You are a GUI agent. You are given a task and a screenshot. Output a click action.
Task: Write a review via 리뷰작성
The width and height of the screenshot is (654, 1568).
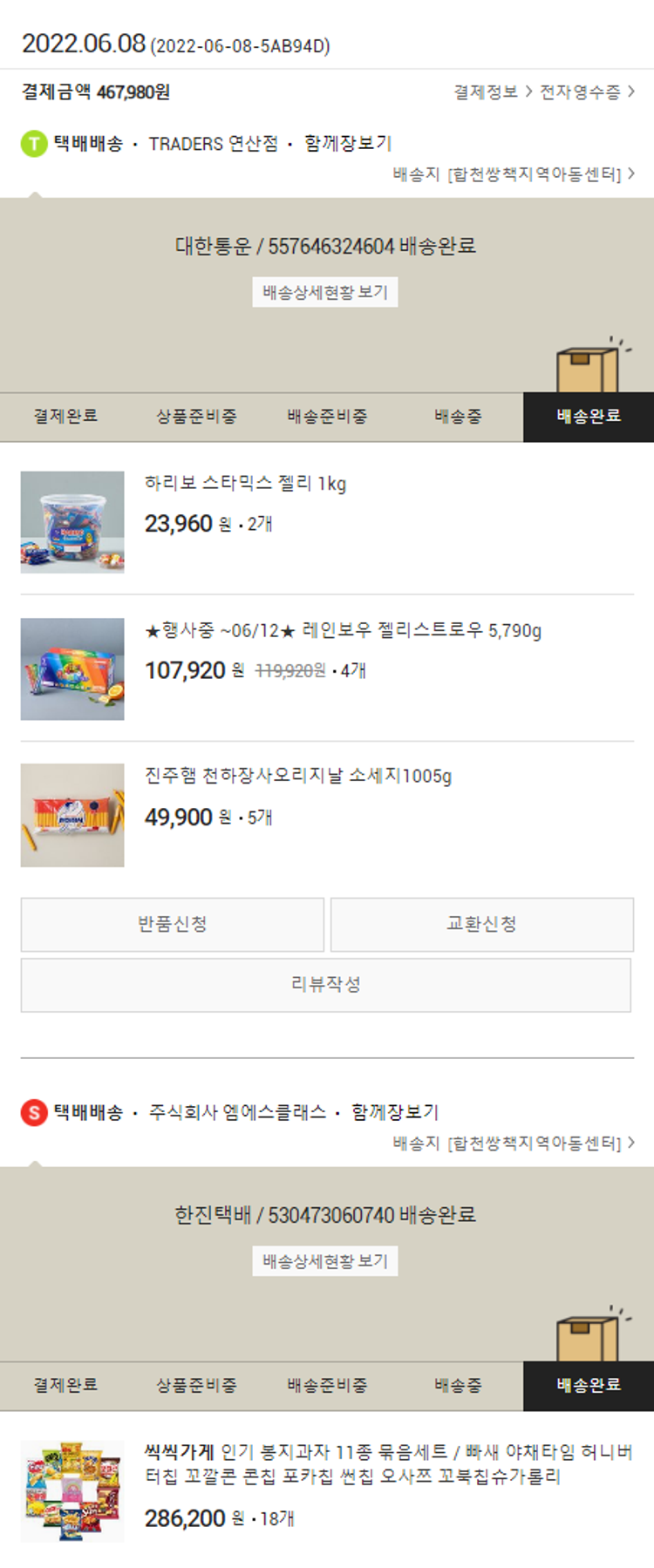pyautogui.click(x=325, y=985)
